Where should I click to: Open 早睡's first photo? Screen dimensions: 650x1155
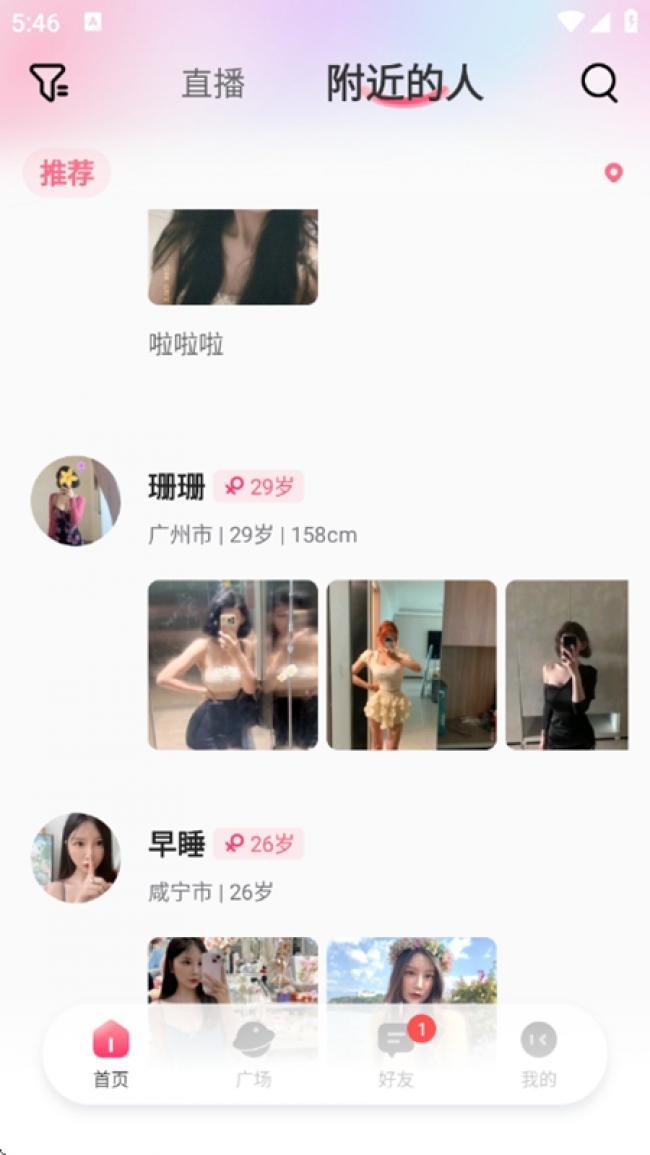pos(233,971)
